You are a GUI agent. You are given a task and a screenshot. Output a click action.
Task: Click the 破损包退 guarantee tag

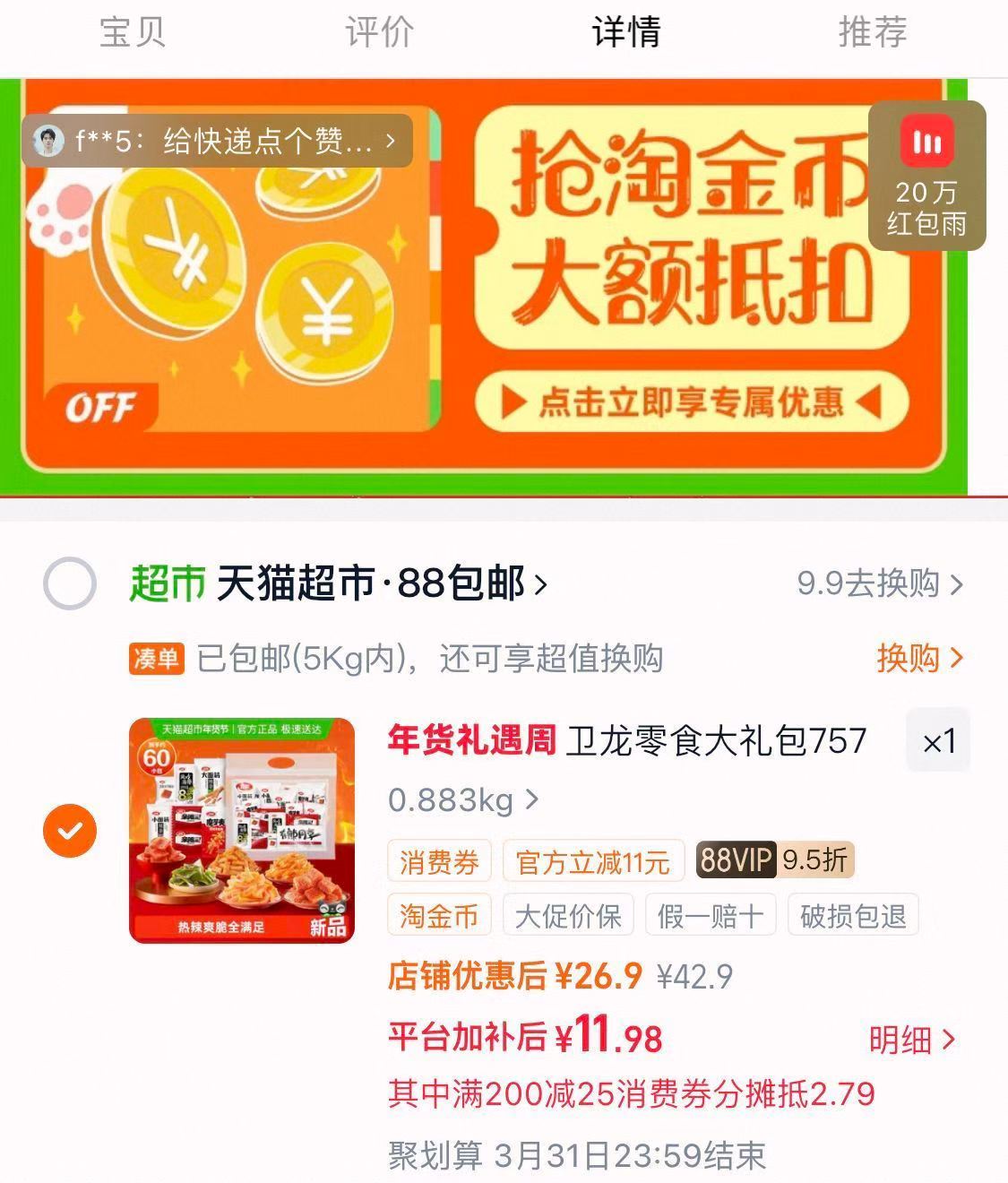point(852,914)
